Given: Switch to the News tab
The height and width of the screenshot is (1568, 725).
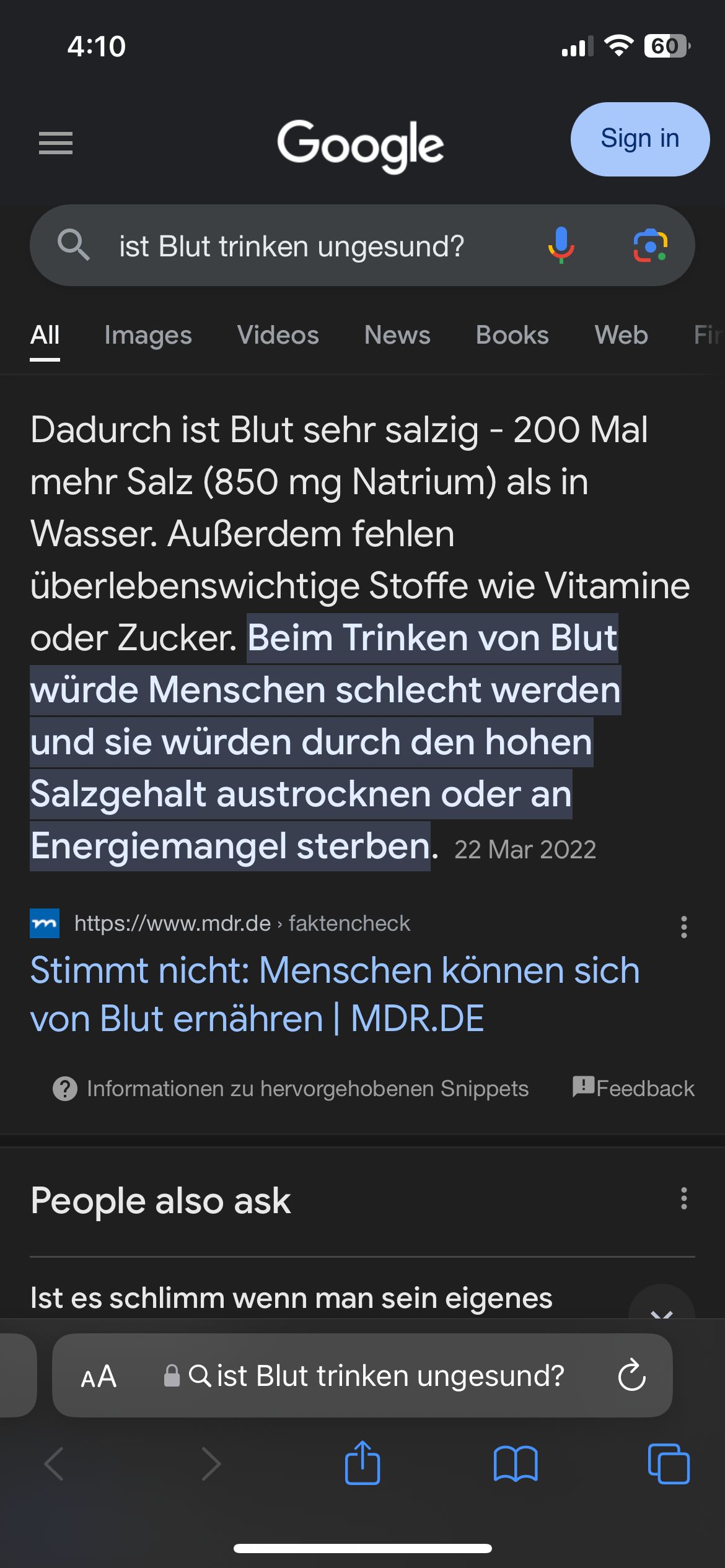Looking at the screenshot, I should click(x=397, y=335).
